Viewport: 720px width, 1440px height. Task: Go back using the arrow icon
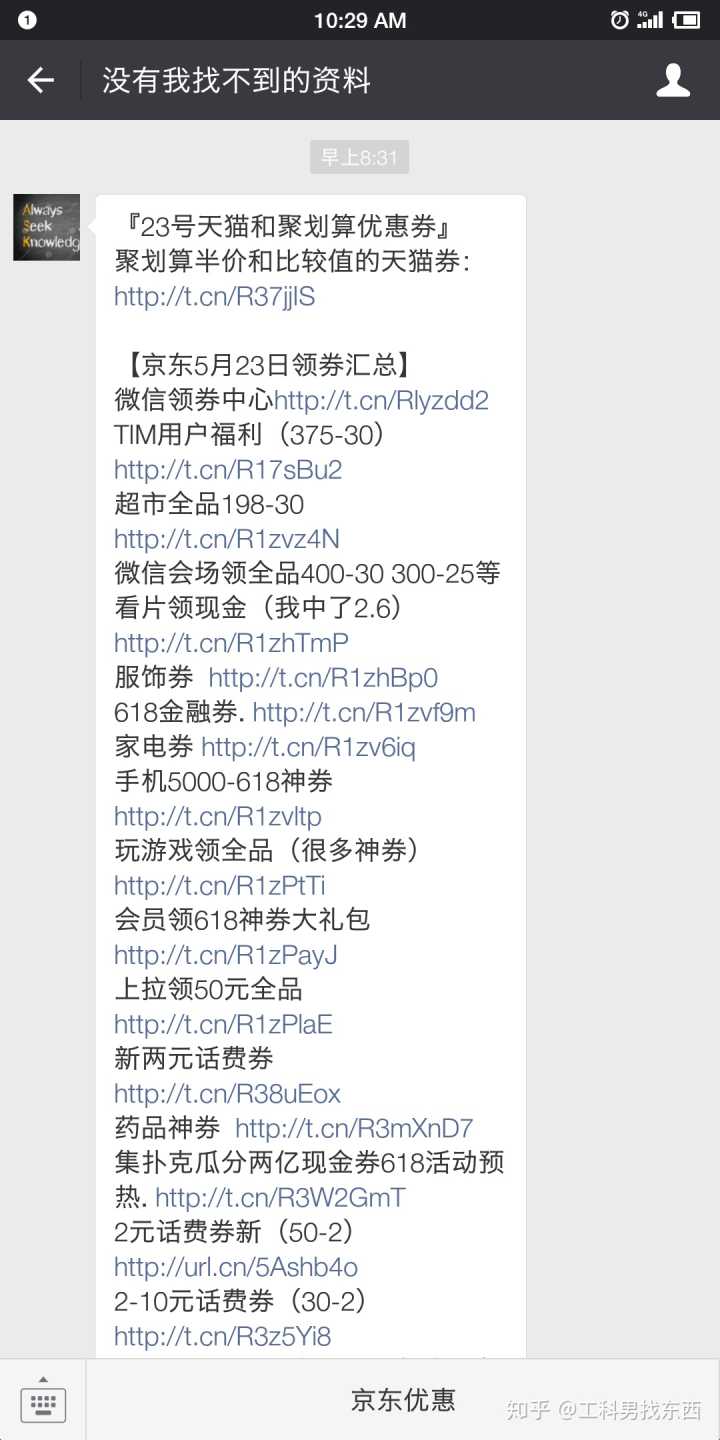(41, 81)
